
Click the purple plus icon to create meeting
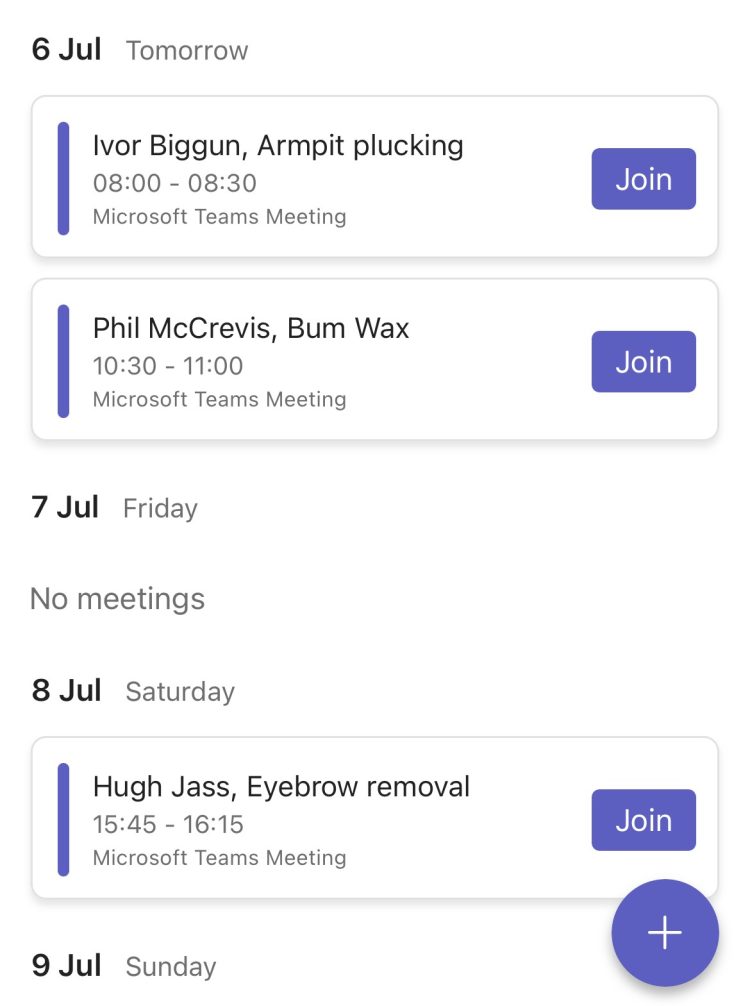664,932
